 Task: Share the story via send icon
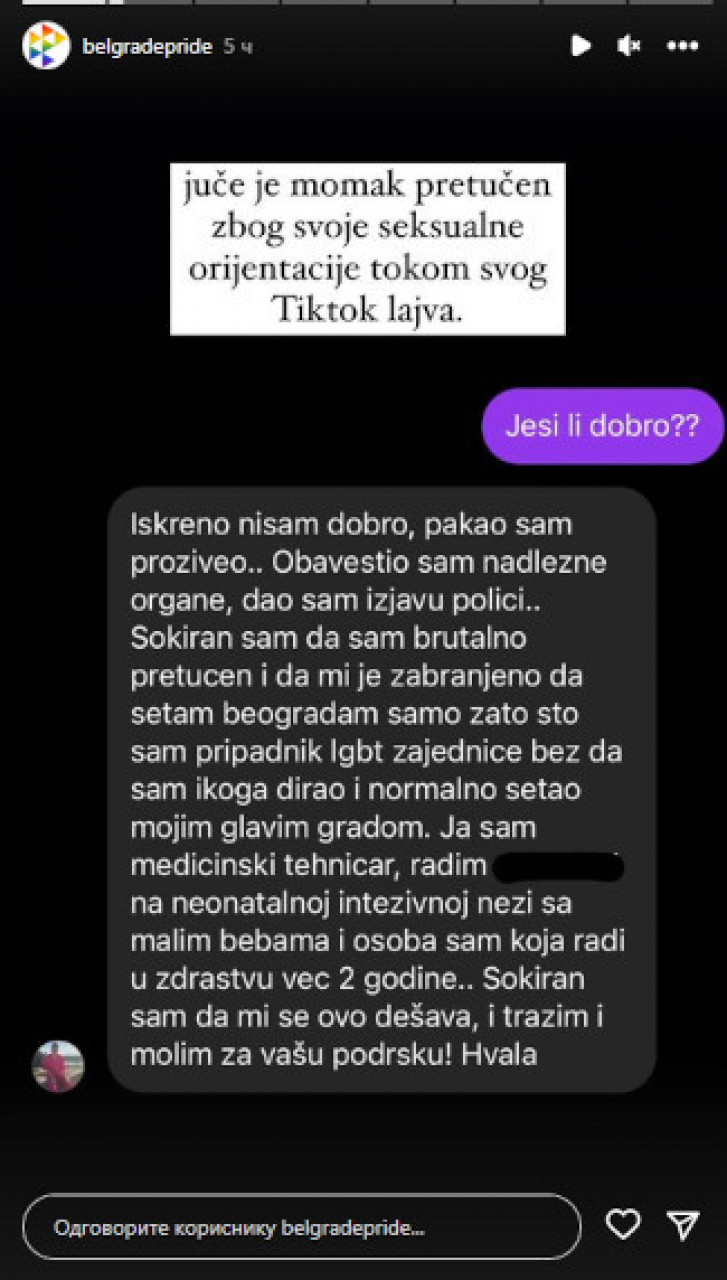coord(683,1225)
